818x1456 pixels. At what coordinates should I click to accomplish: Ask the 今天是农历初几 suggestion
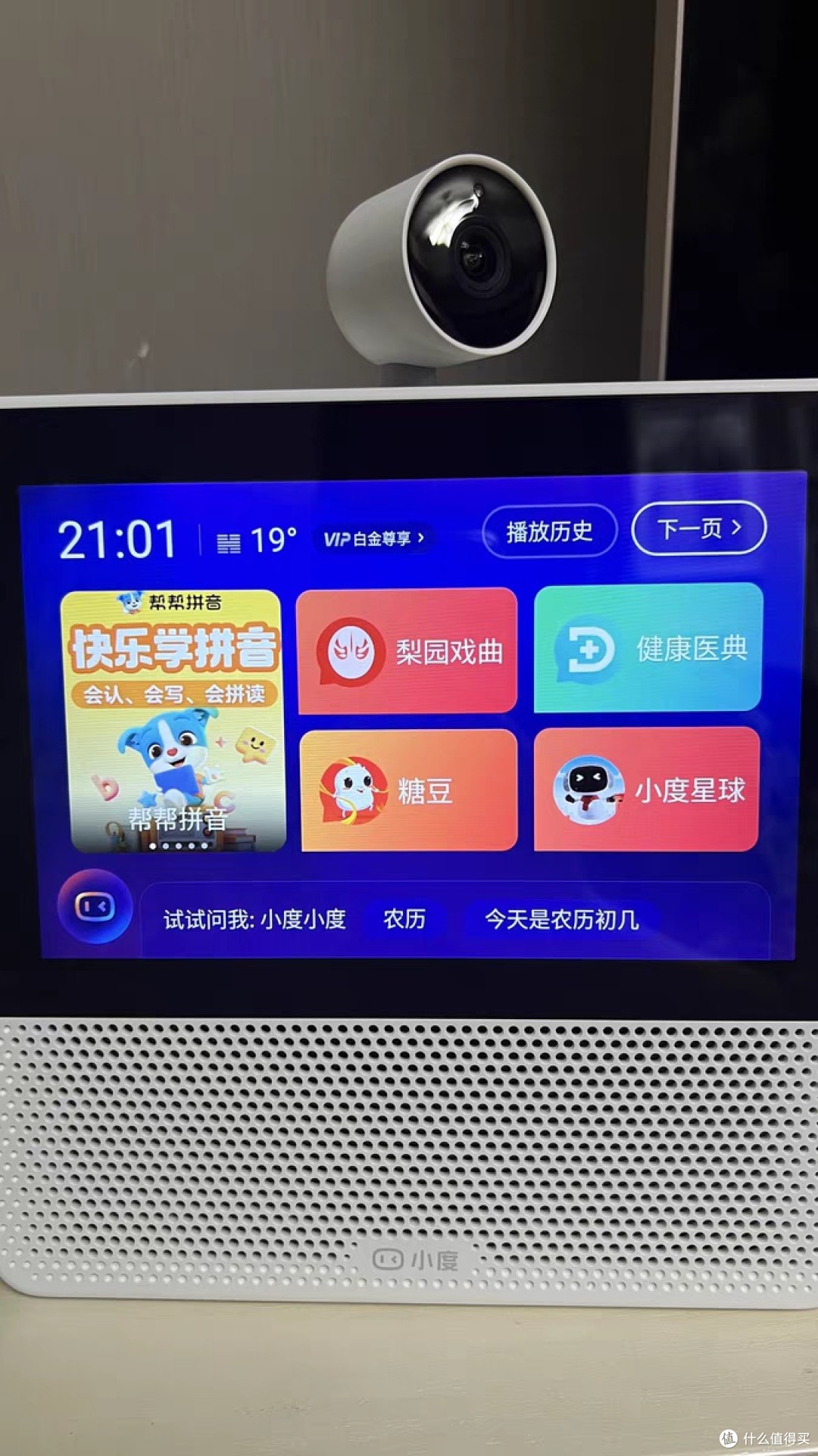tap(561, 919)
